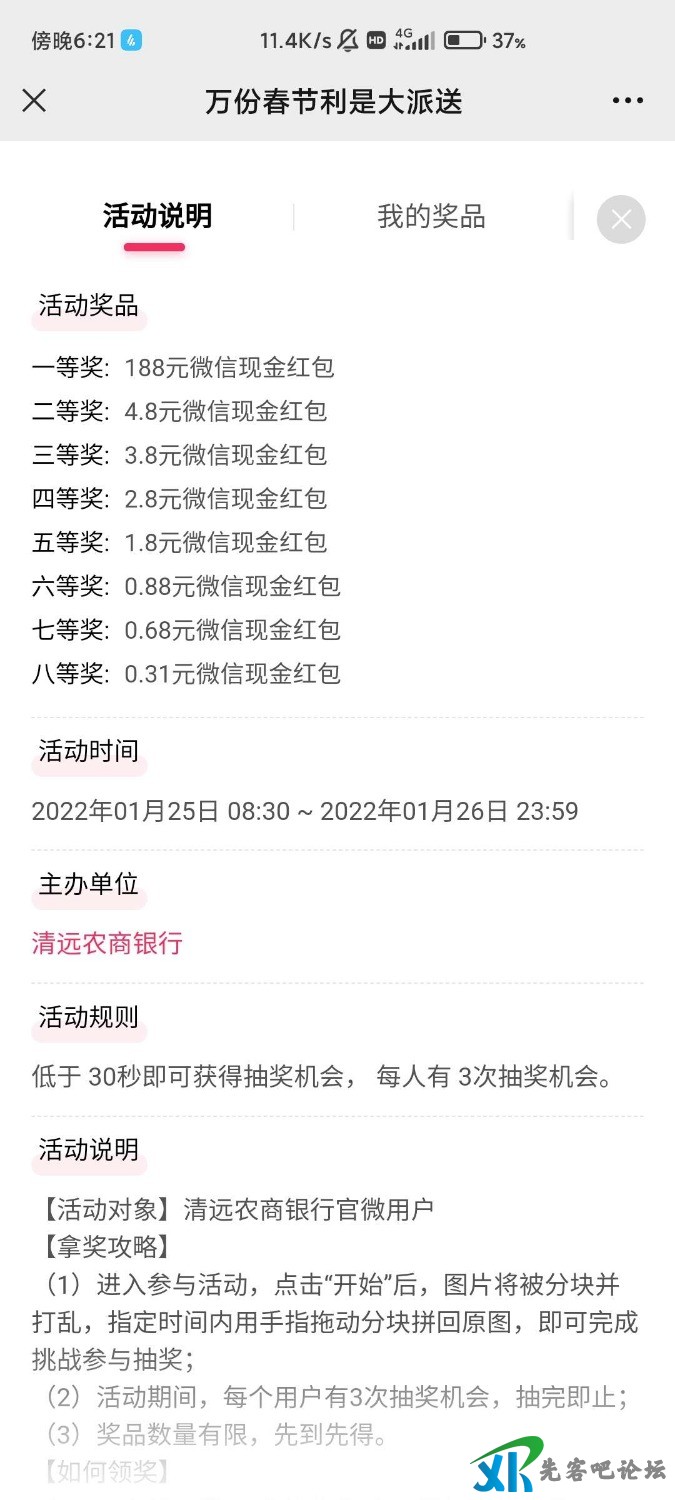
Task: Close the webview with the X icon
Action: click(x=34, y=101)
